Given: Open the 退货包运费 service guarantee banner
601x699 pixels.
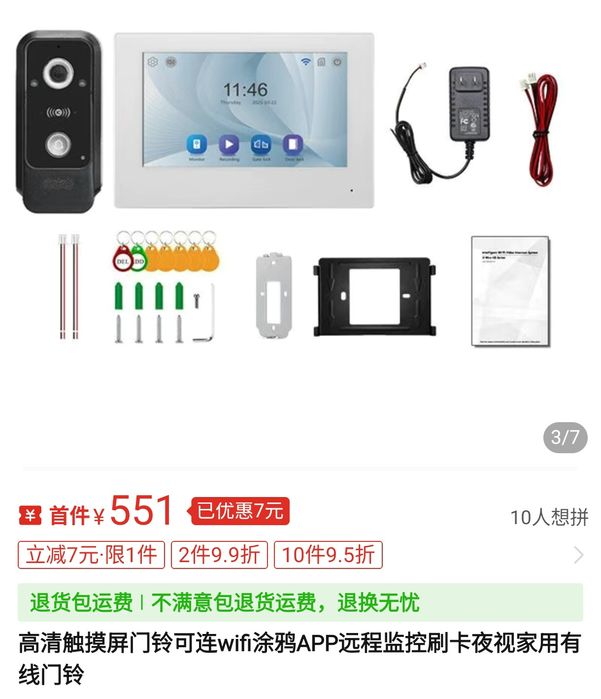Looking at the screenshot, I should [x=300, y=602].
